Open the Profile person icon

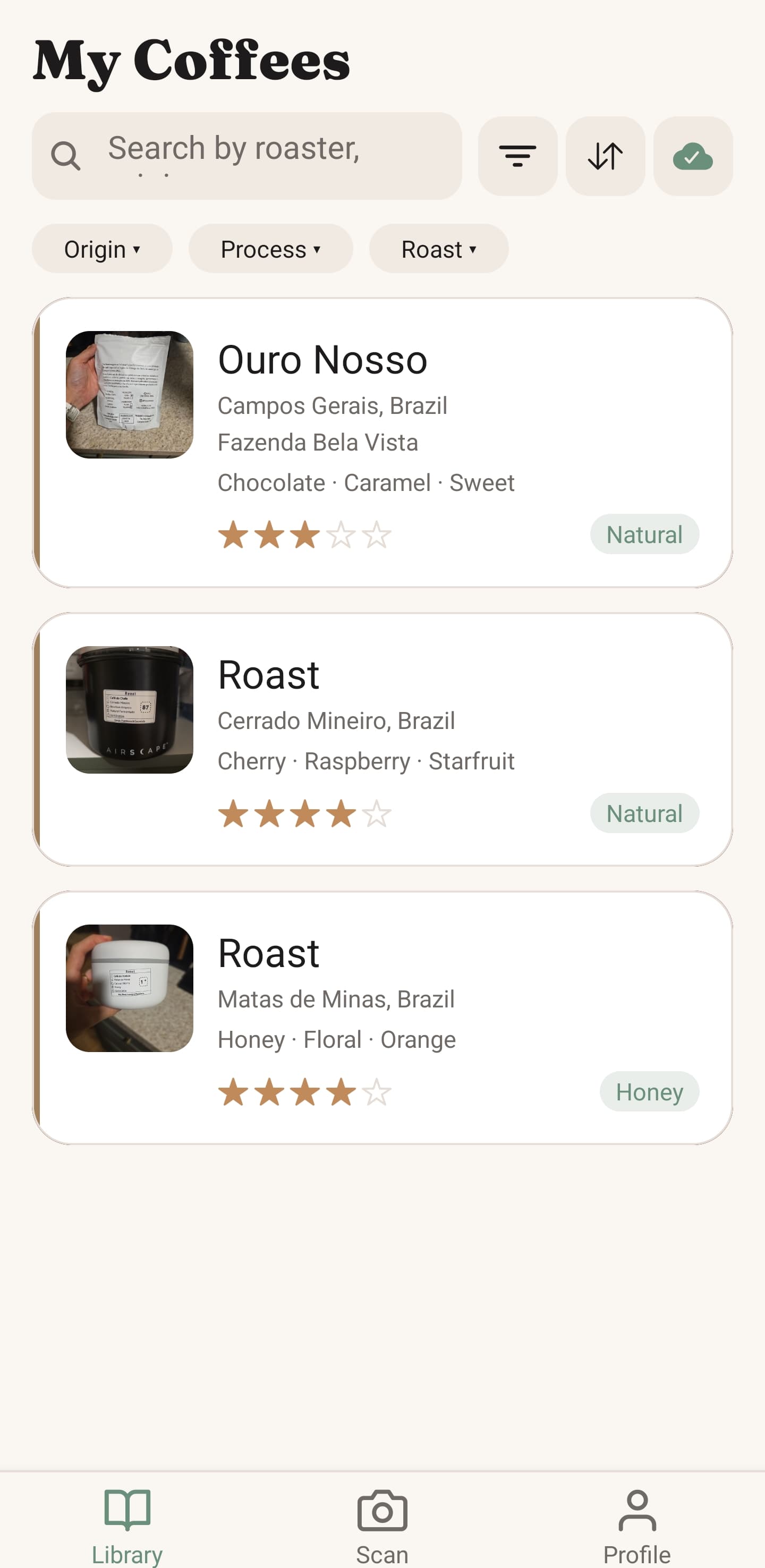tap(637, 1510)
